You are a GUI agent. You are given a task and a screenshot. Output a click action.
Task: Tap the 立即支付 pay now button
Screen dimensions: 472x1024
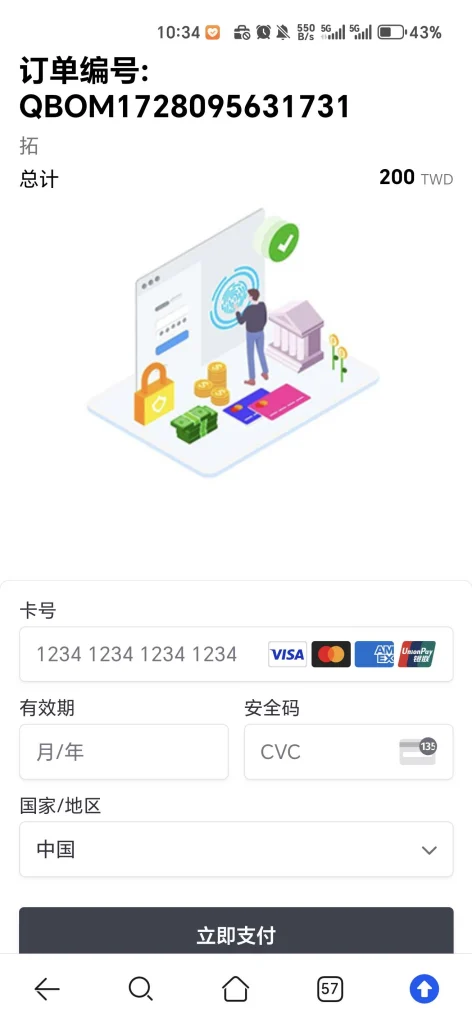[236, 931]
